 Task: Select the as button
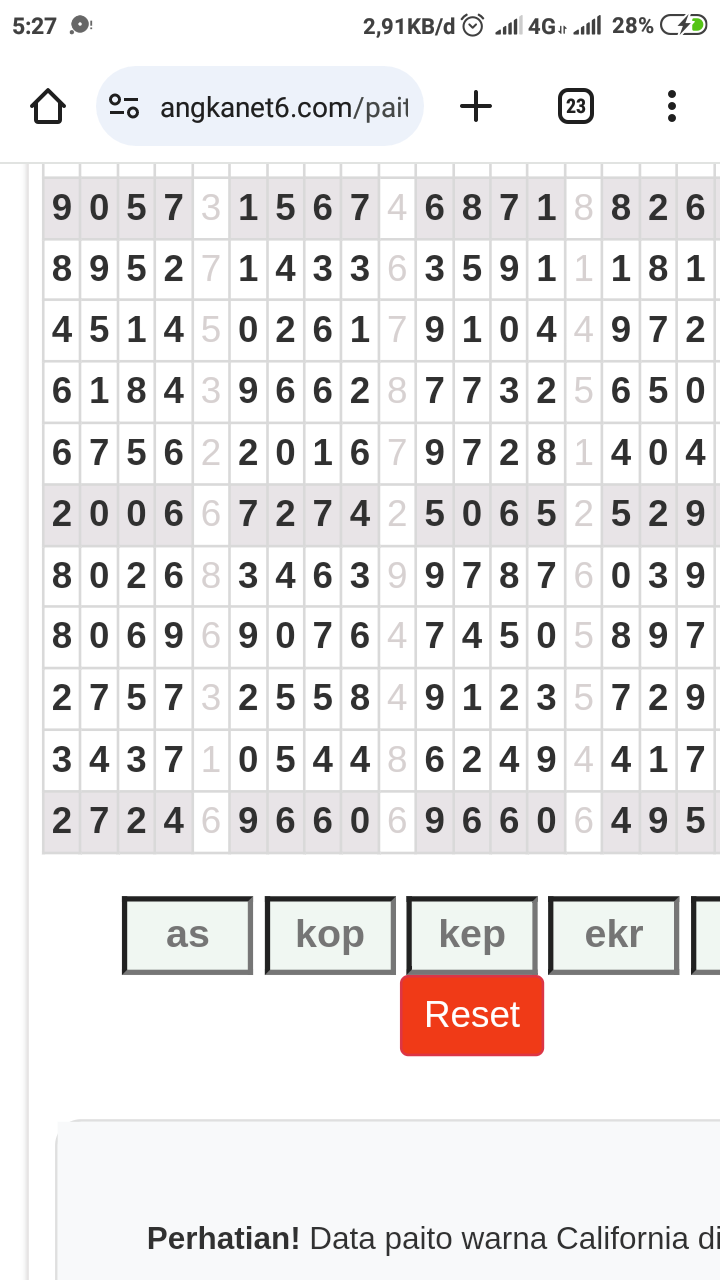coord(187,935)
